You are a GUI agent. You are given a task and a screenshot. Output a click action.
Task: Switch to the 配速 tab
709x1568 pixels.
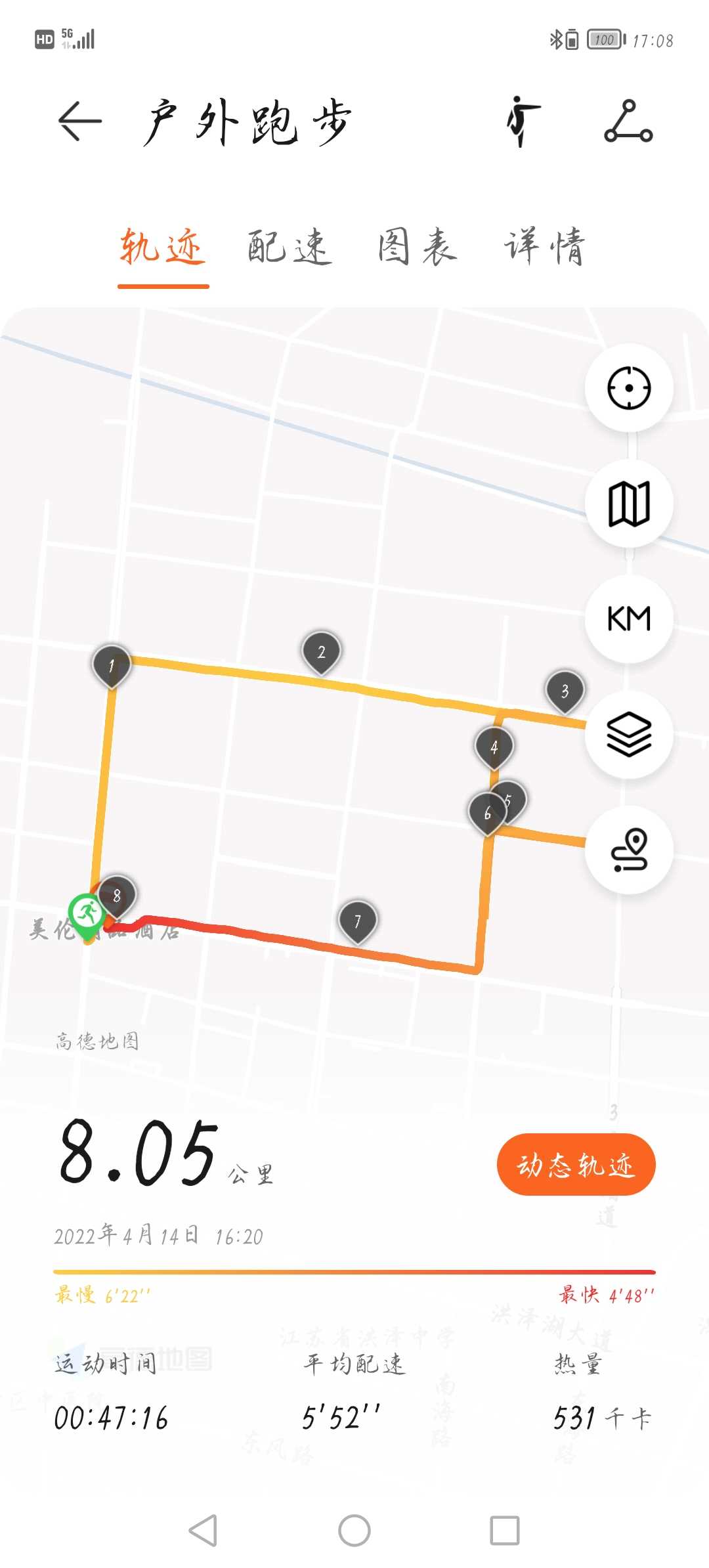pos(290,248)
